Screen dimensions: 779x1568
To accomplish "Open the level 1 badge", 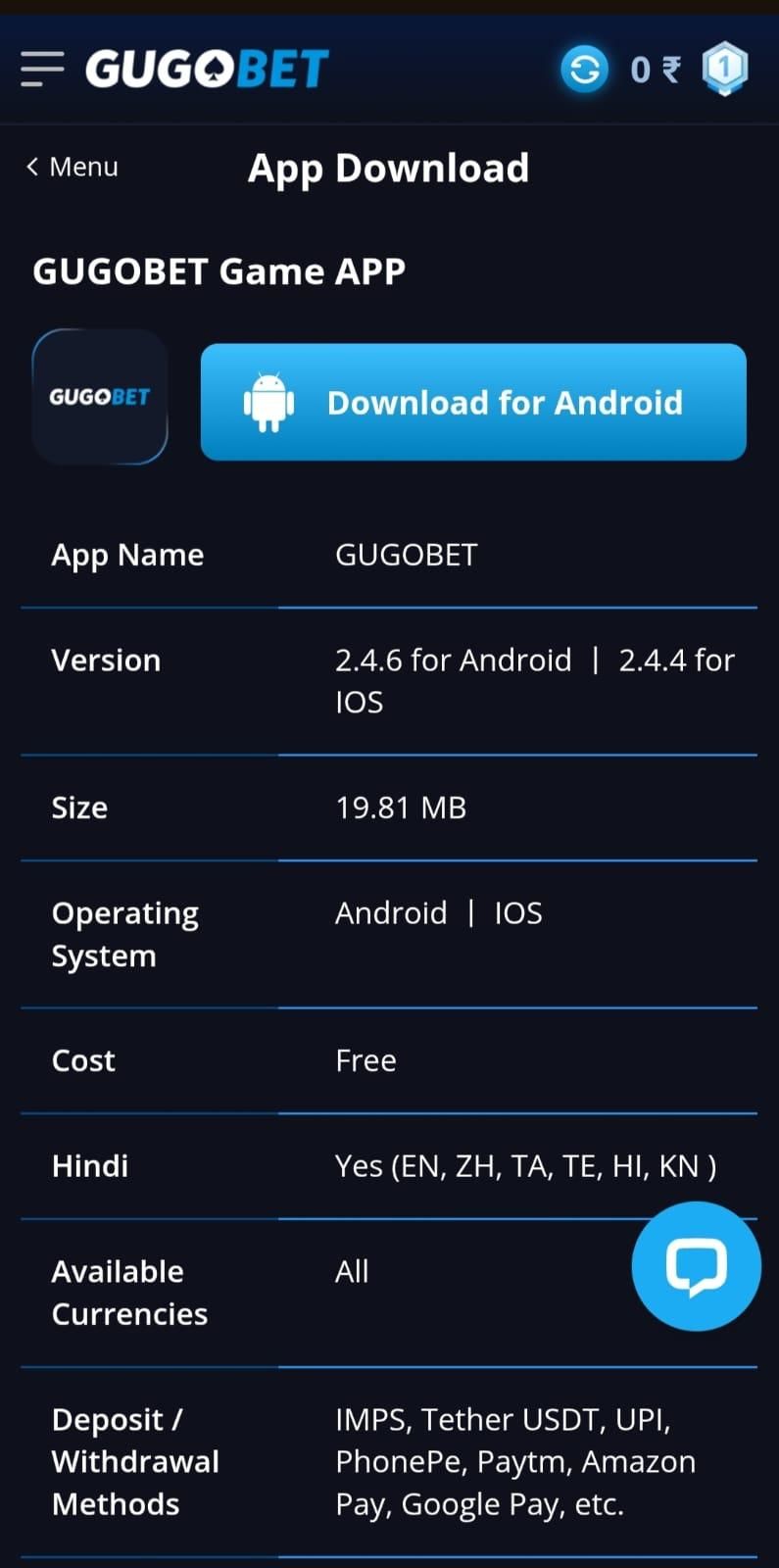I will pos(724,69).
